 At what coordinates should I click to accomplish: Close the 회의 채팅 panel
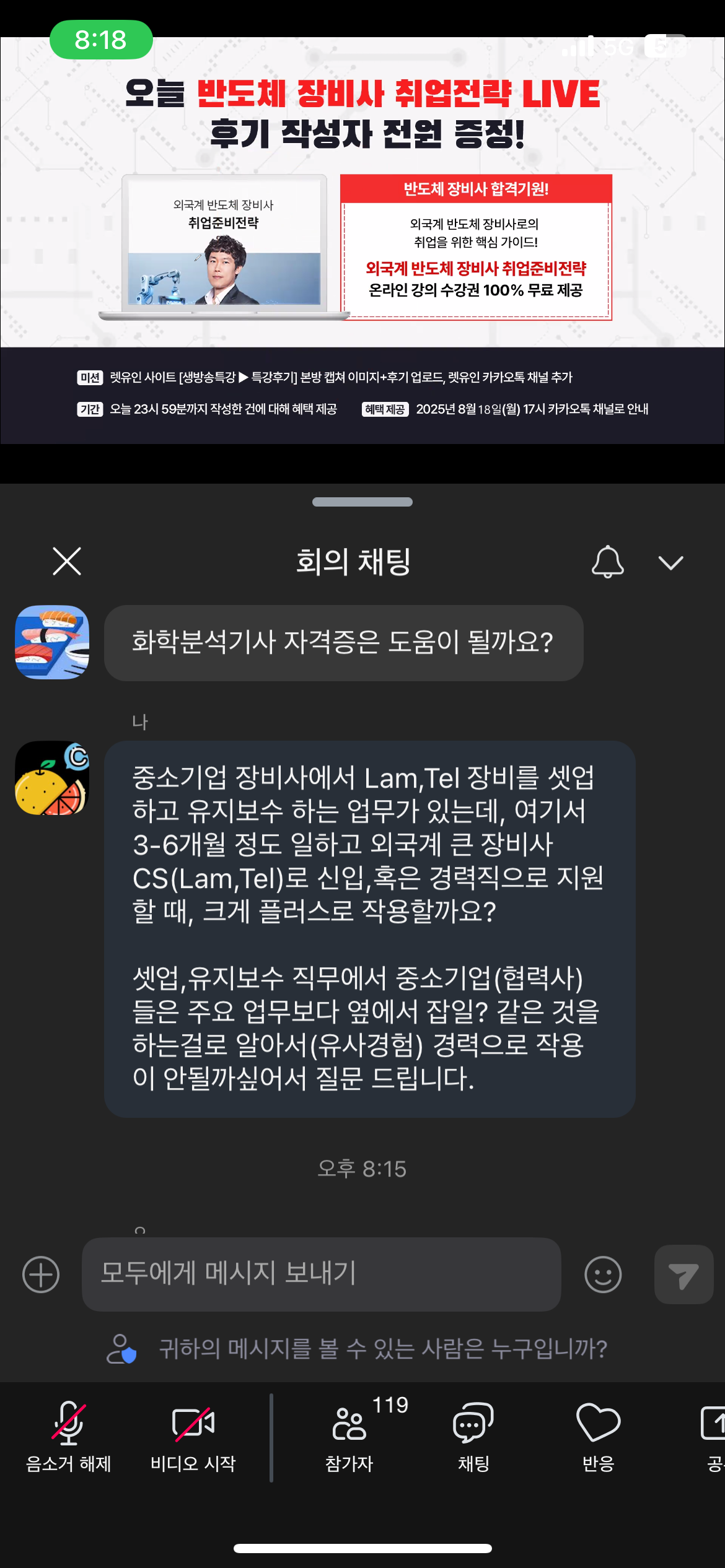pos(67,561)
